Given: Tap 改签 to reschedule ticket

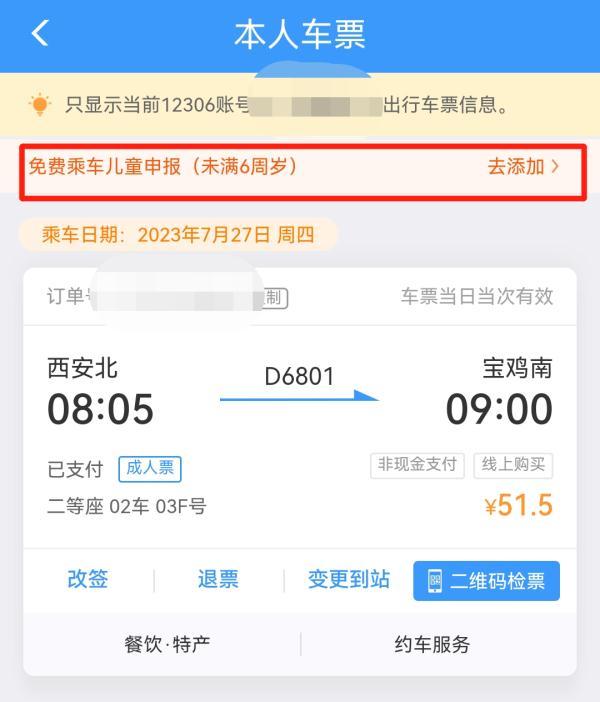Looking at the screenshot, I should [87, 580].
